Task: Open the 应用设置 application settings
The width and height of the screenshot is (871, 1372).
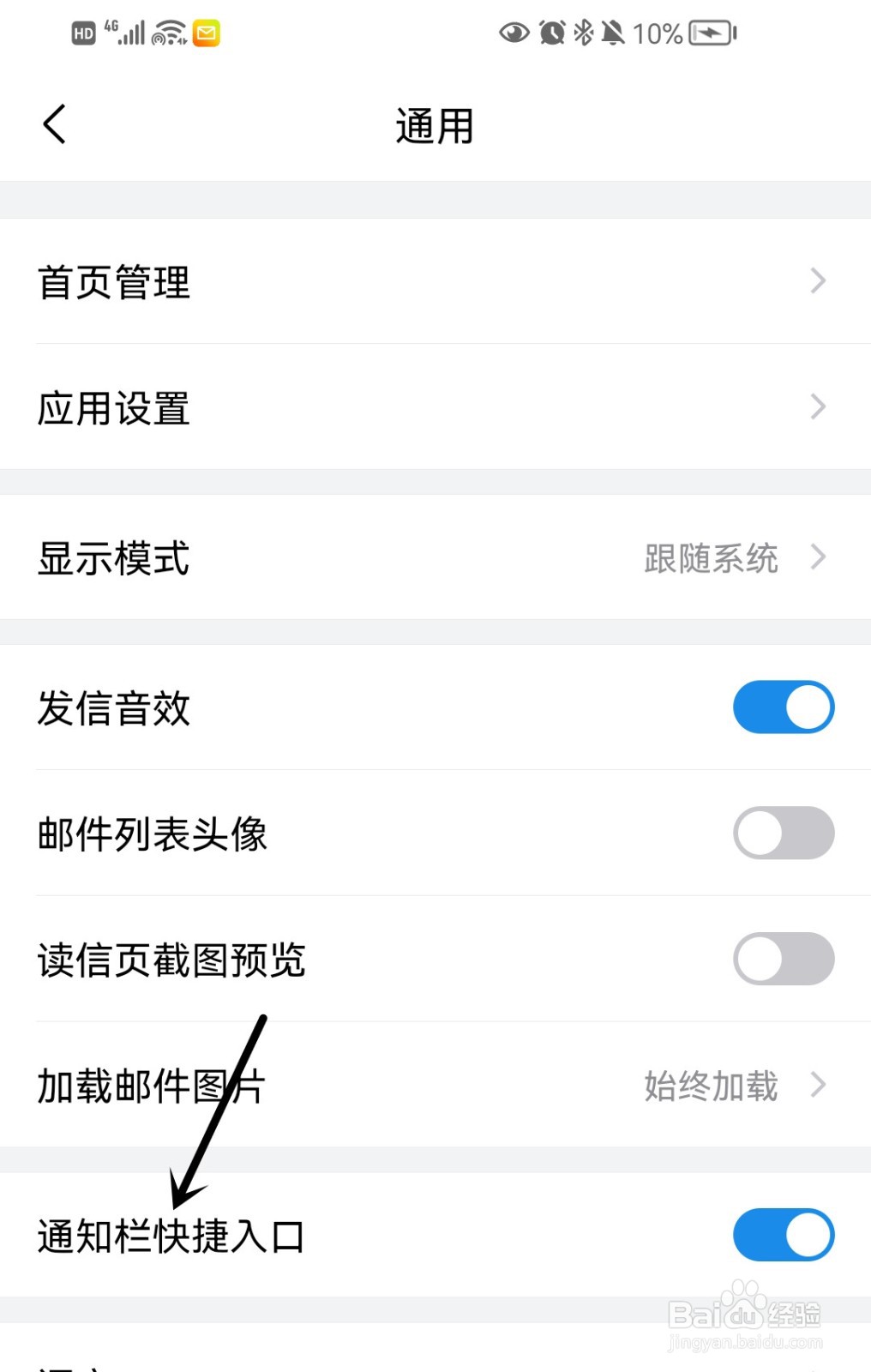Action: [x=435, y=406]
